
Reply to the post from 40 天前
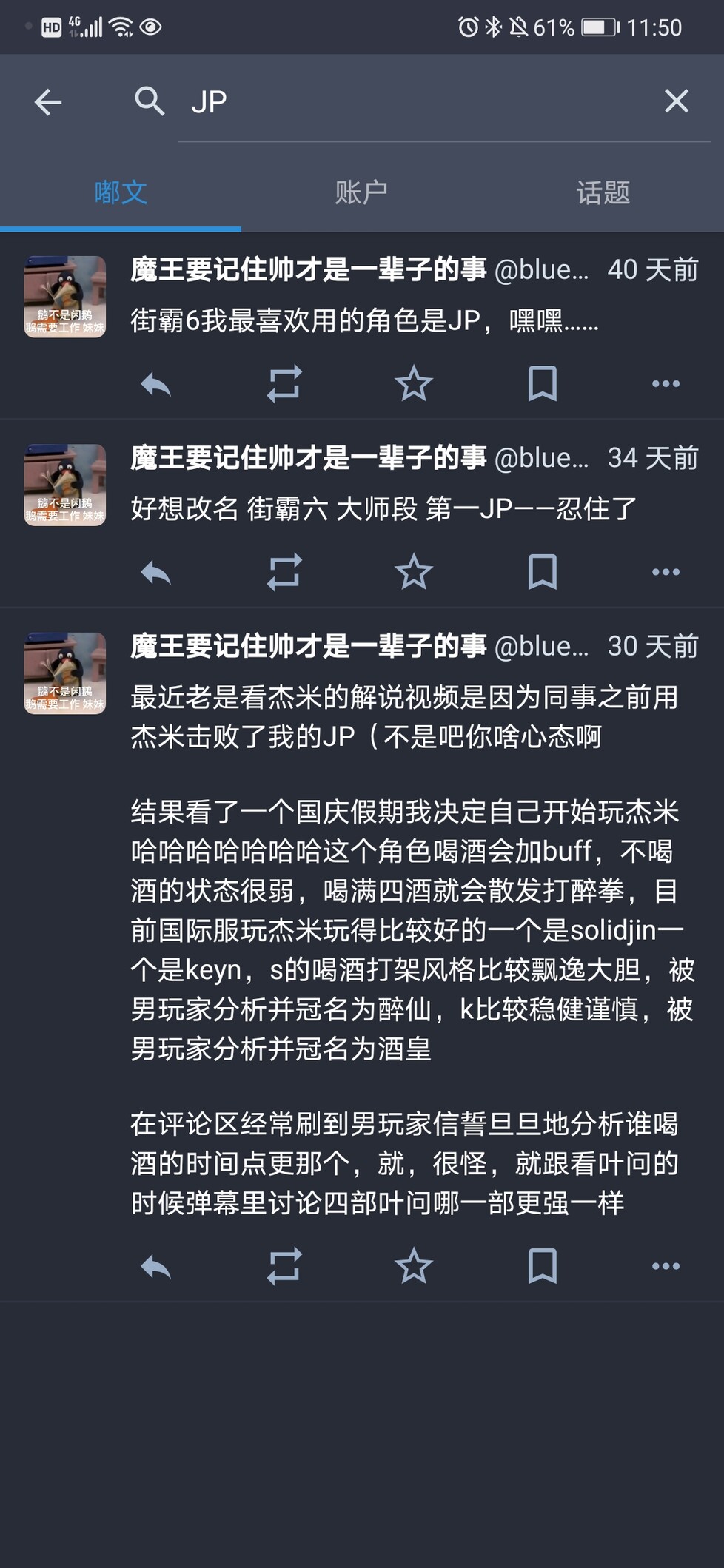point(155,384)
